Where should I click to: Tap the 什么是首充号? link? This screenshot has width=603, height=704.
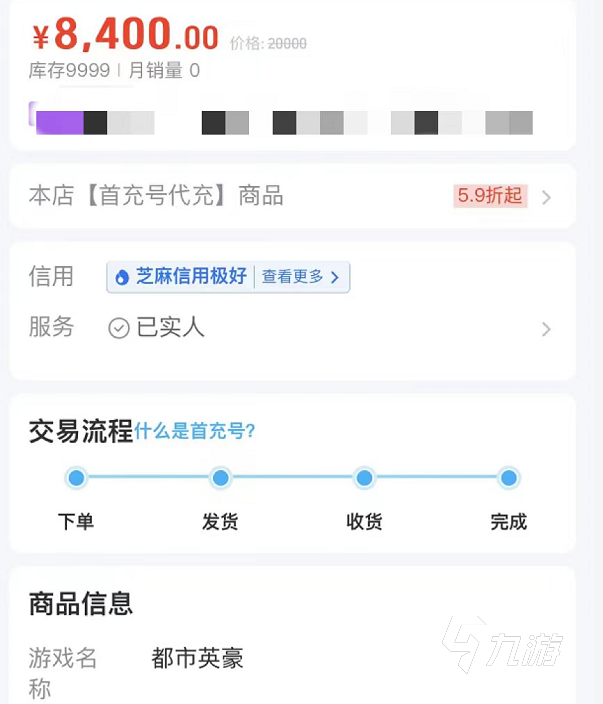click(195, 432)
